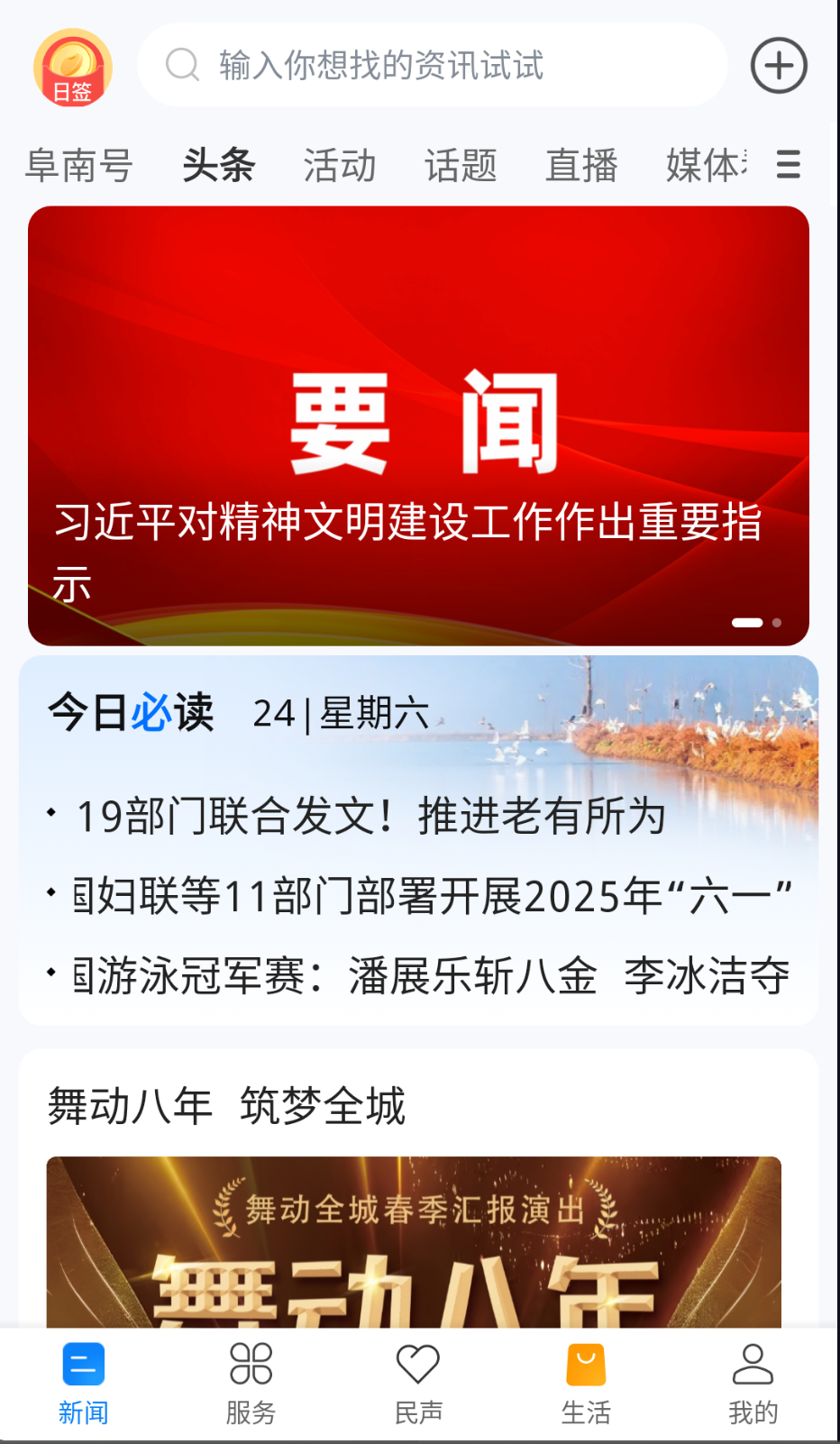840x1444 pixels.
Task: Select the 话题 tab
Action: (461, 166)
